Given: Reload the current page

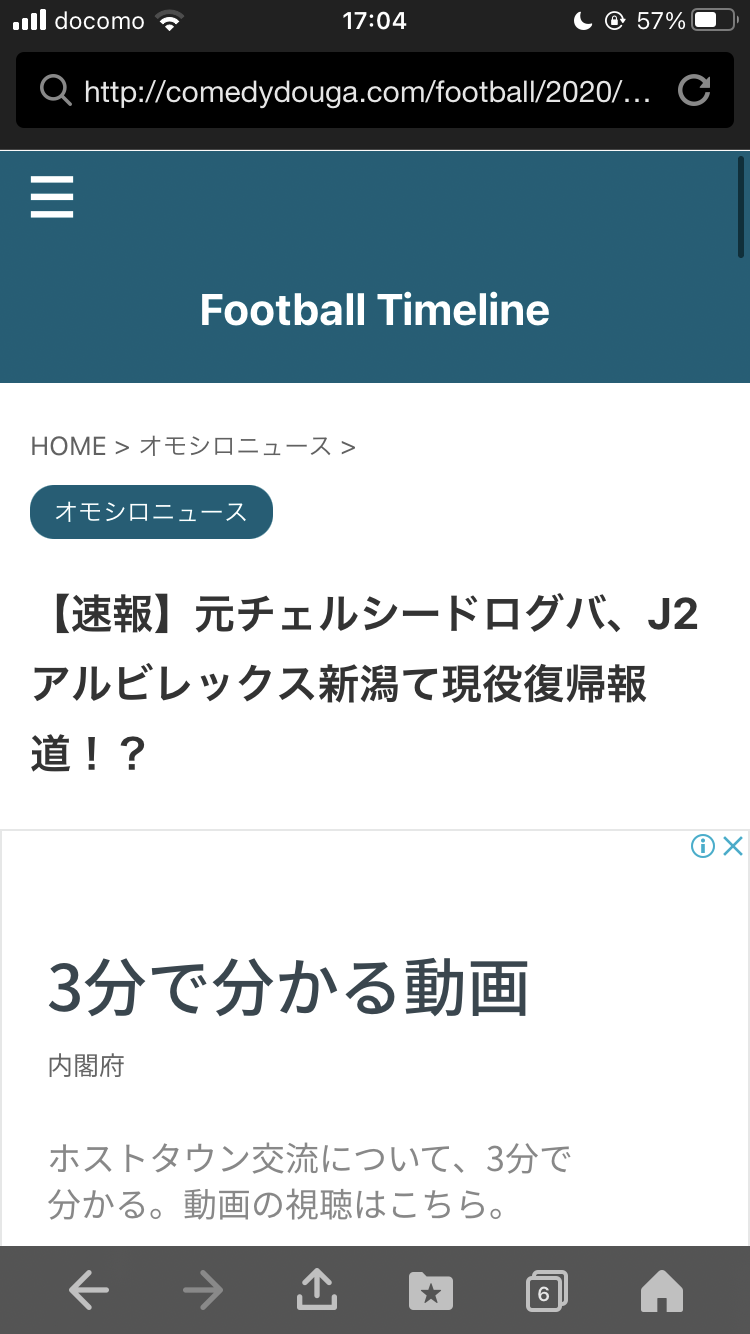Looking at the screenshot, I should (694, 91).
